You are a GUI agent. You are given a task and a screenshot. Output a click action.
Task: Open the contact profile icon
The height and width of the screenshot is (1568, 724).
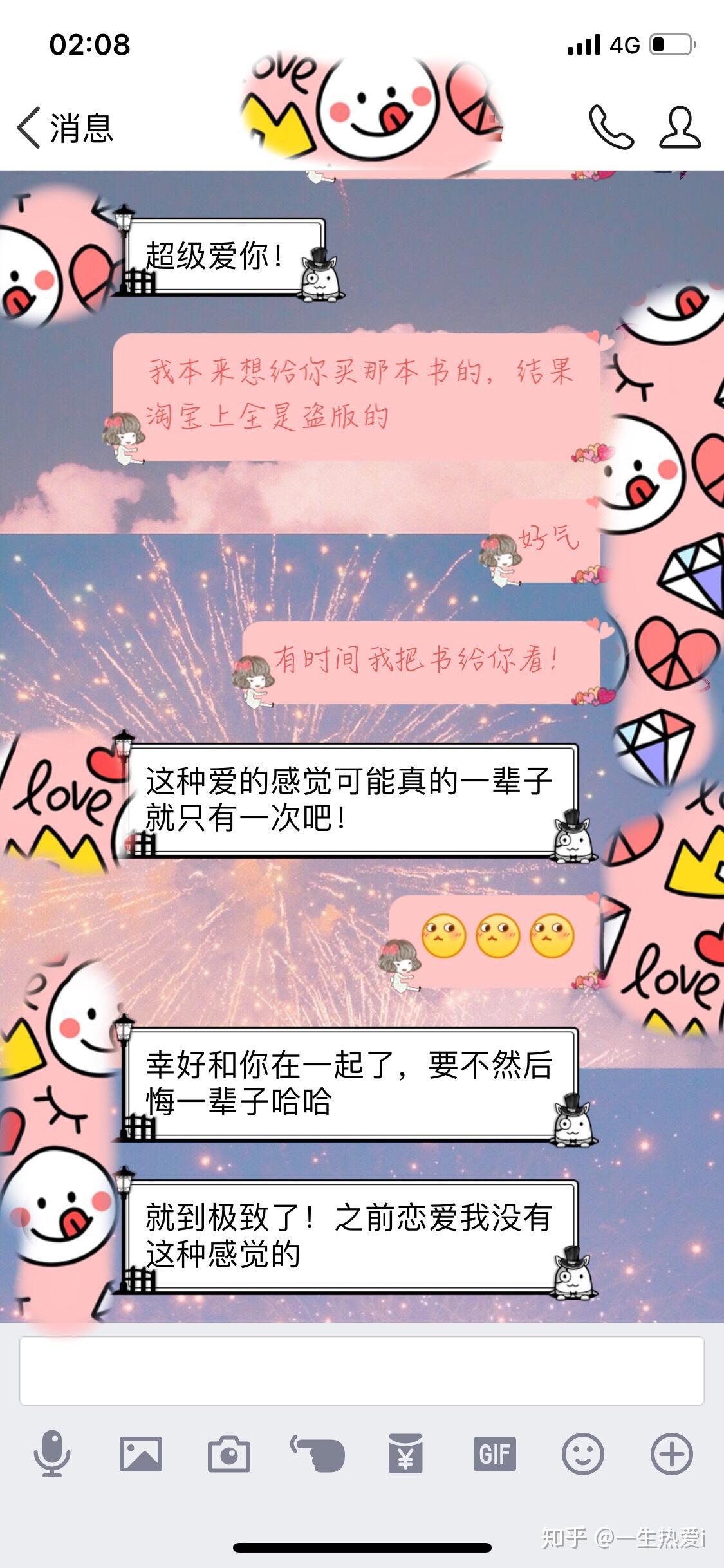click(680, 127)
